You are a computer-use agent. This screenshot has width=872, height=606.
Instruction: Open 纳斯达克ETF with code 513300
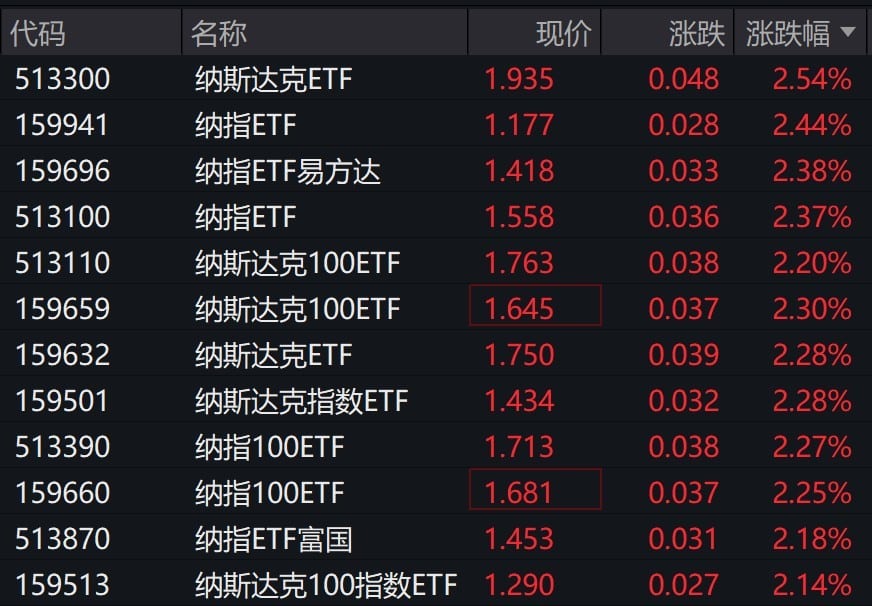click(273, 79)
